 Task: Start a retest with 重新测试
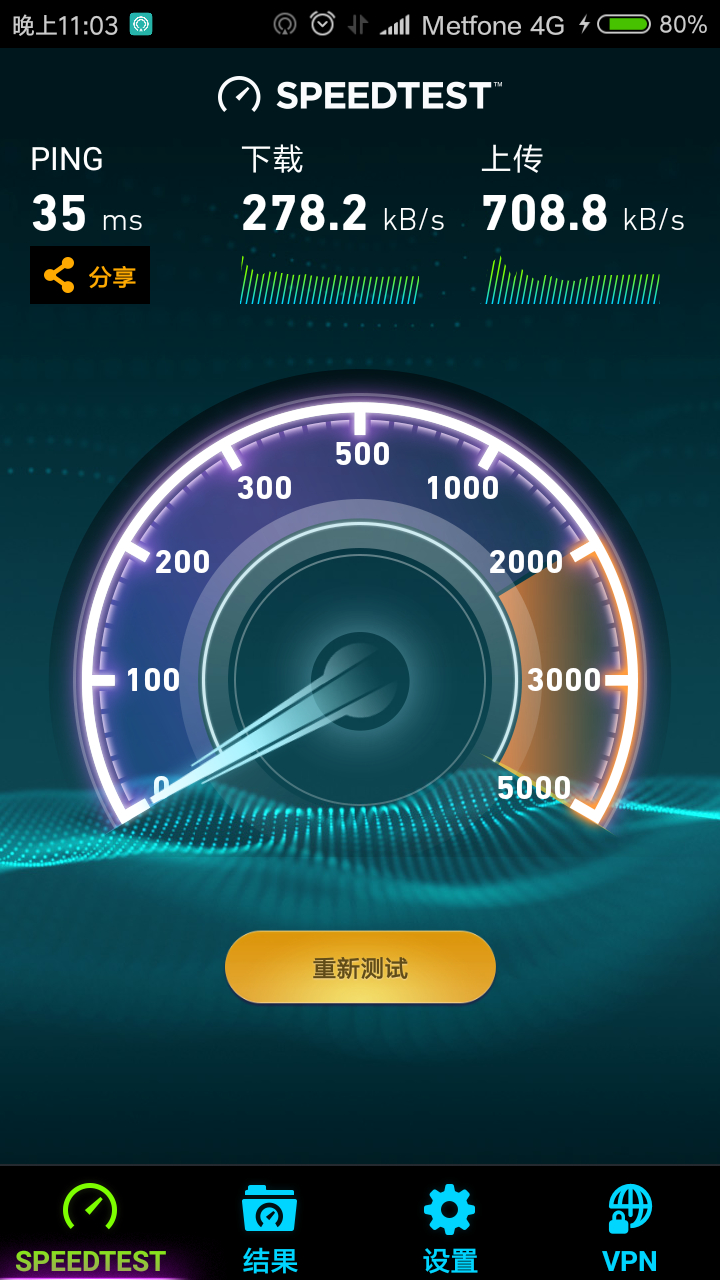pos(360,967)
